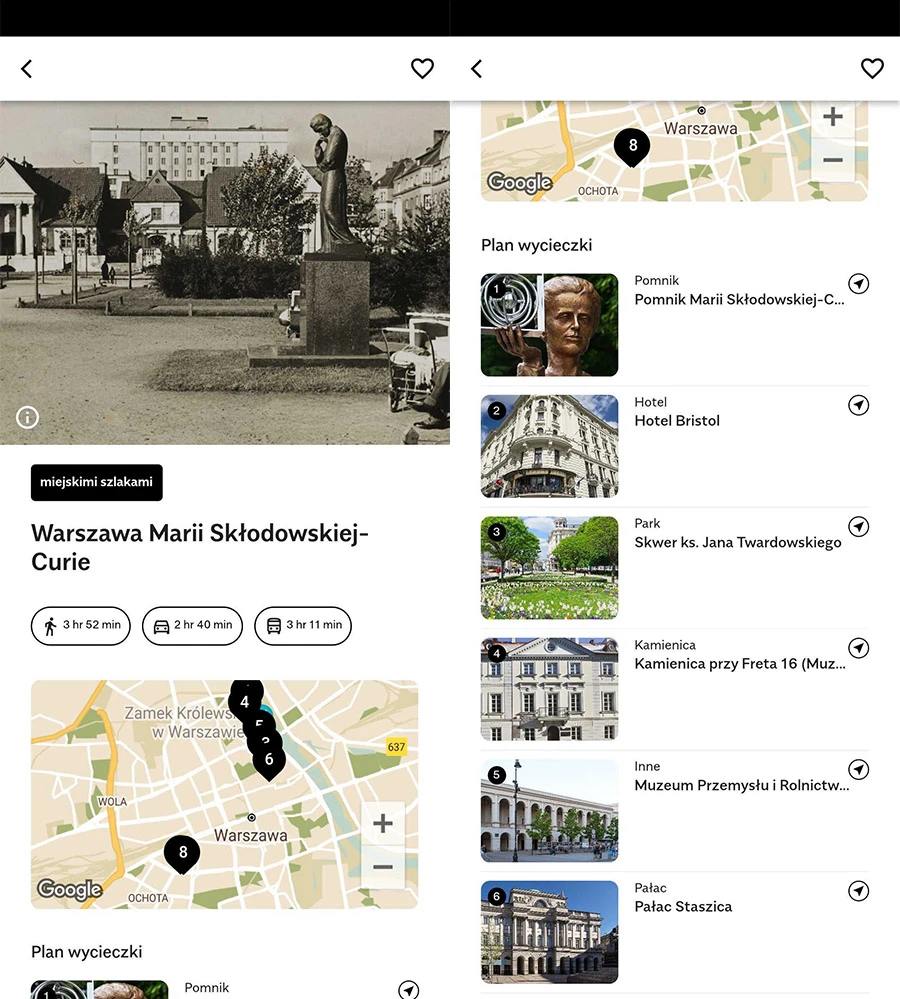Navigate to Pałac Staszica via arrow icon
Image resolution: width=900 pixels, height=999 pixels.
click(x=858, y=890)
